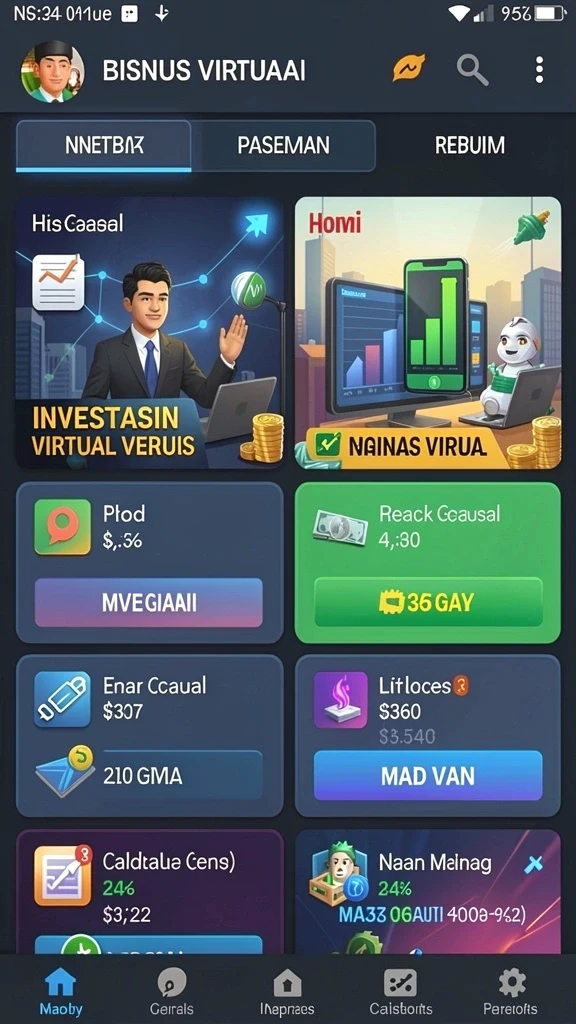This screenshot has width=576, height=1024.
Task: Open the Investasin Virtual Veruis banner
Action: [150, 332]
